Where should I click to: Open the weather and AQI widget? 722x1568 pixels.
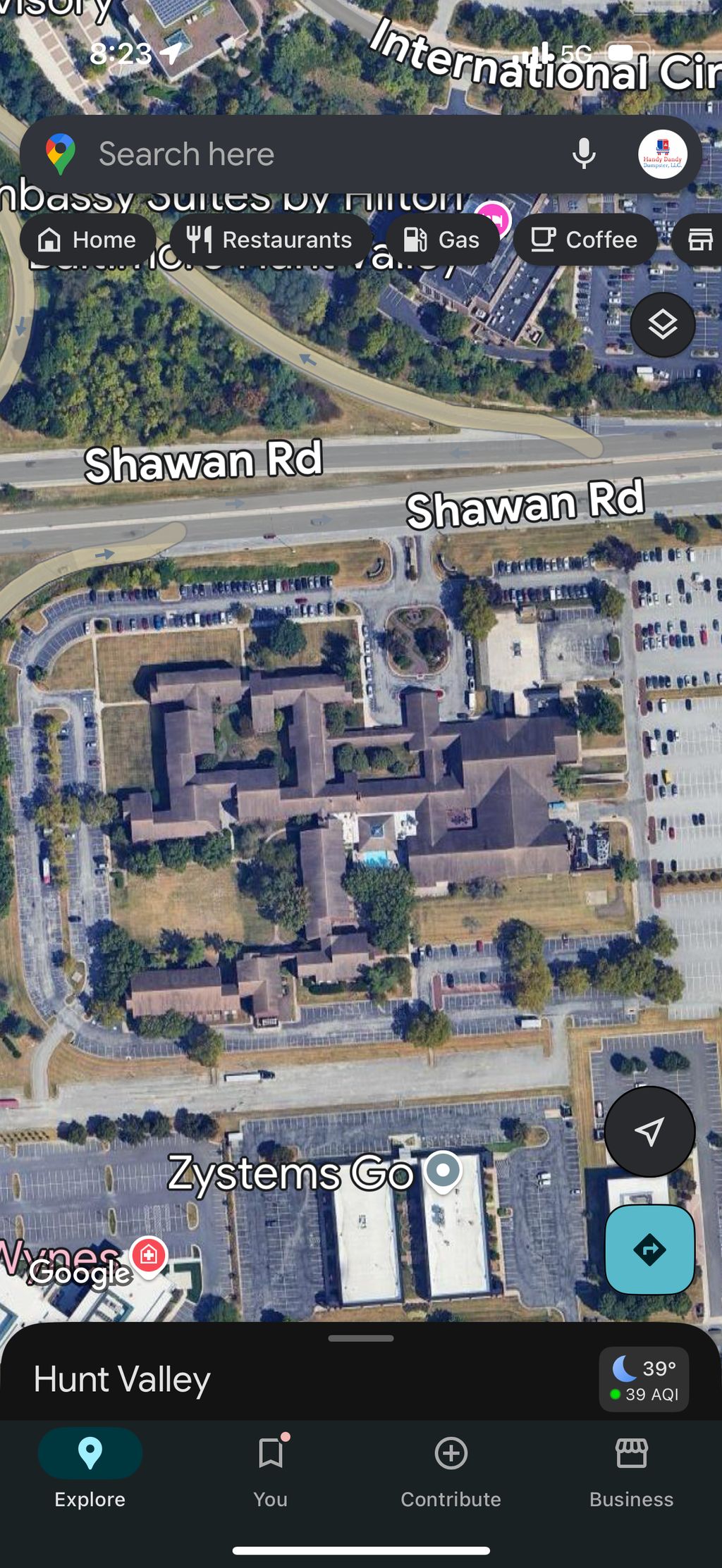point(644,1379)
